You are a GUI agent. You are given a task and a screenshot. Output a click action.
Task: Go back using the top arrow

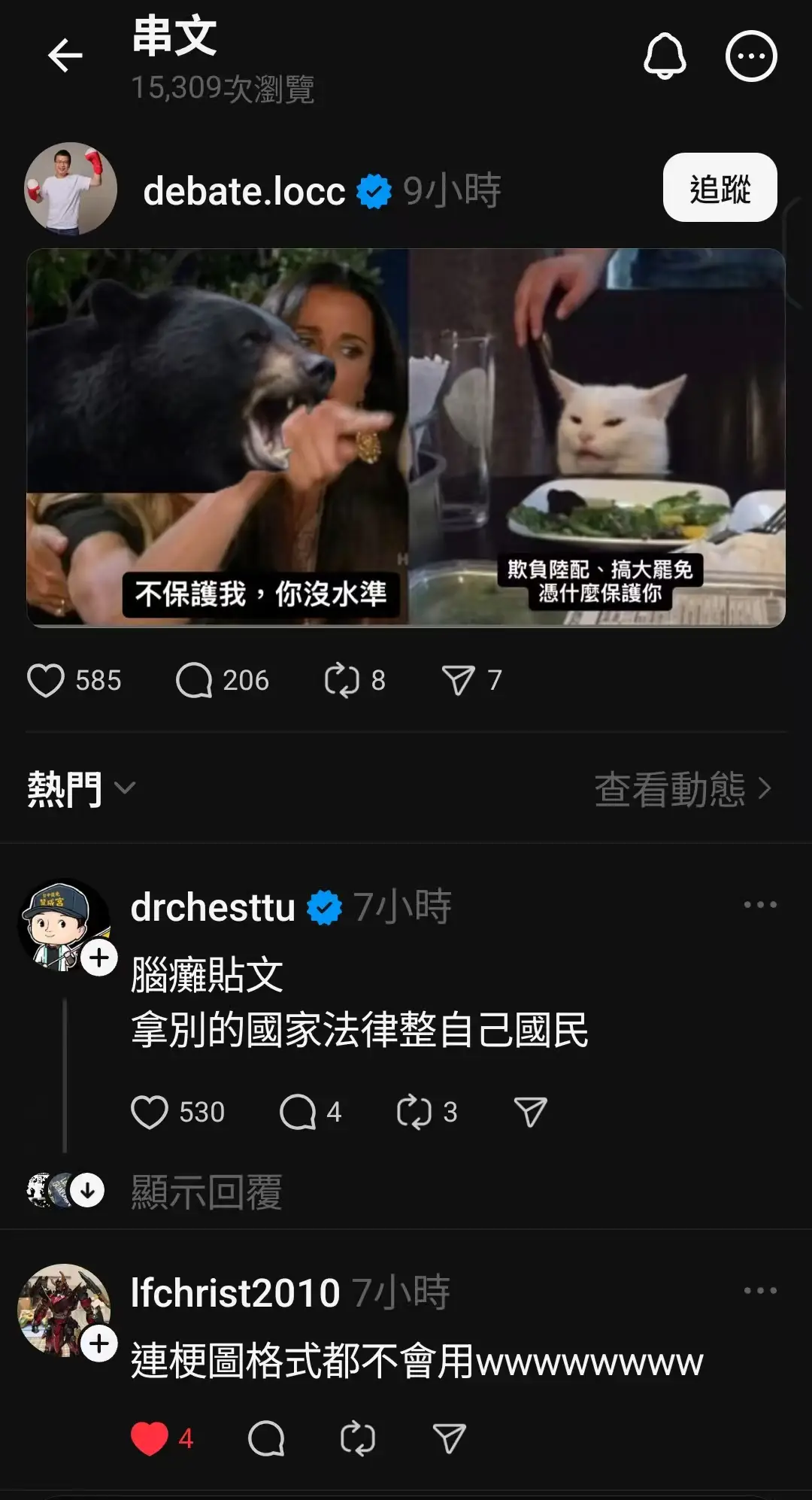[65, 56]
